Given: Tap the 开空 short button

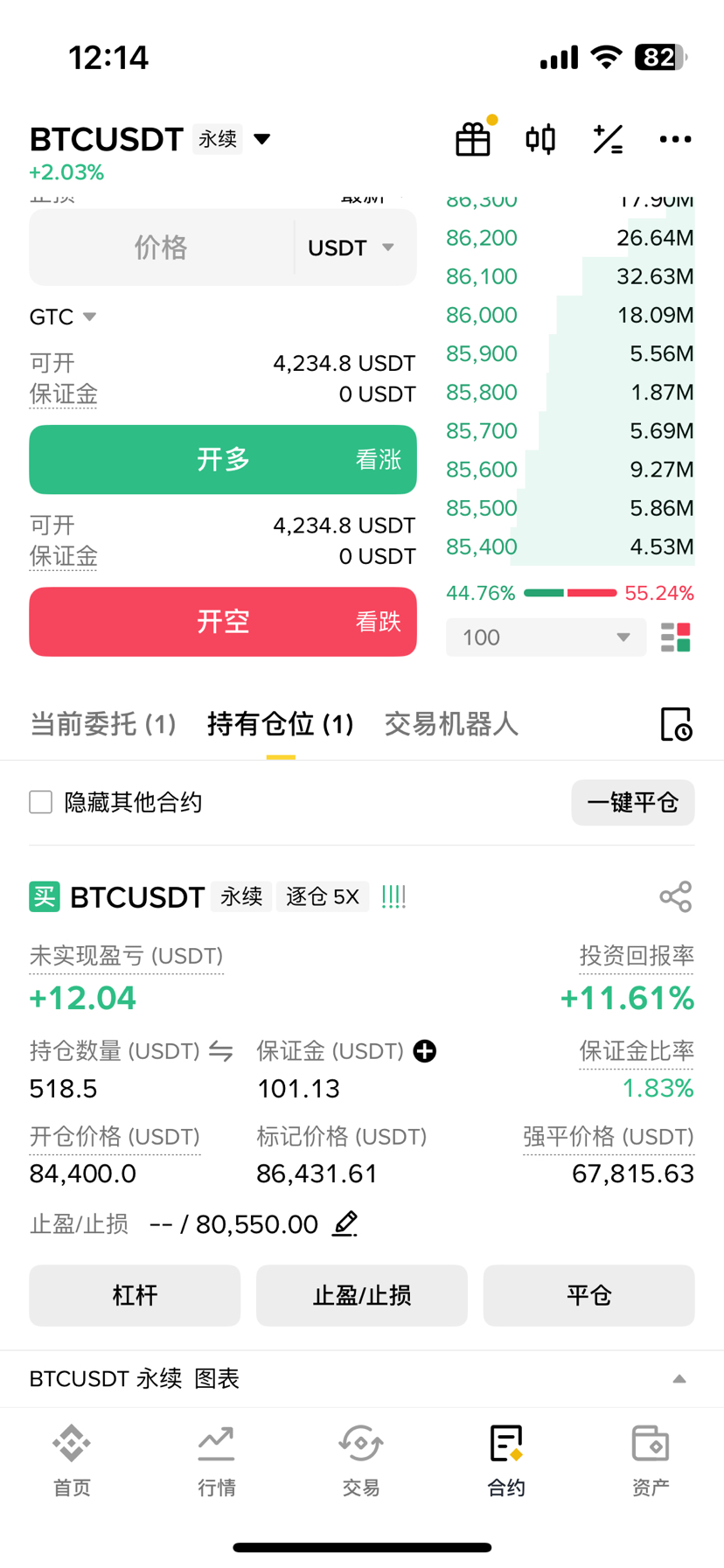Looking at the screenshot, I should [223, 622].
